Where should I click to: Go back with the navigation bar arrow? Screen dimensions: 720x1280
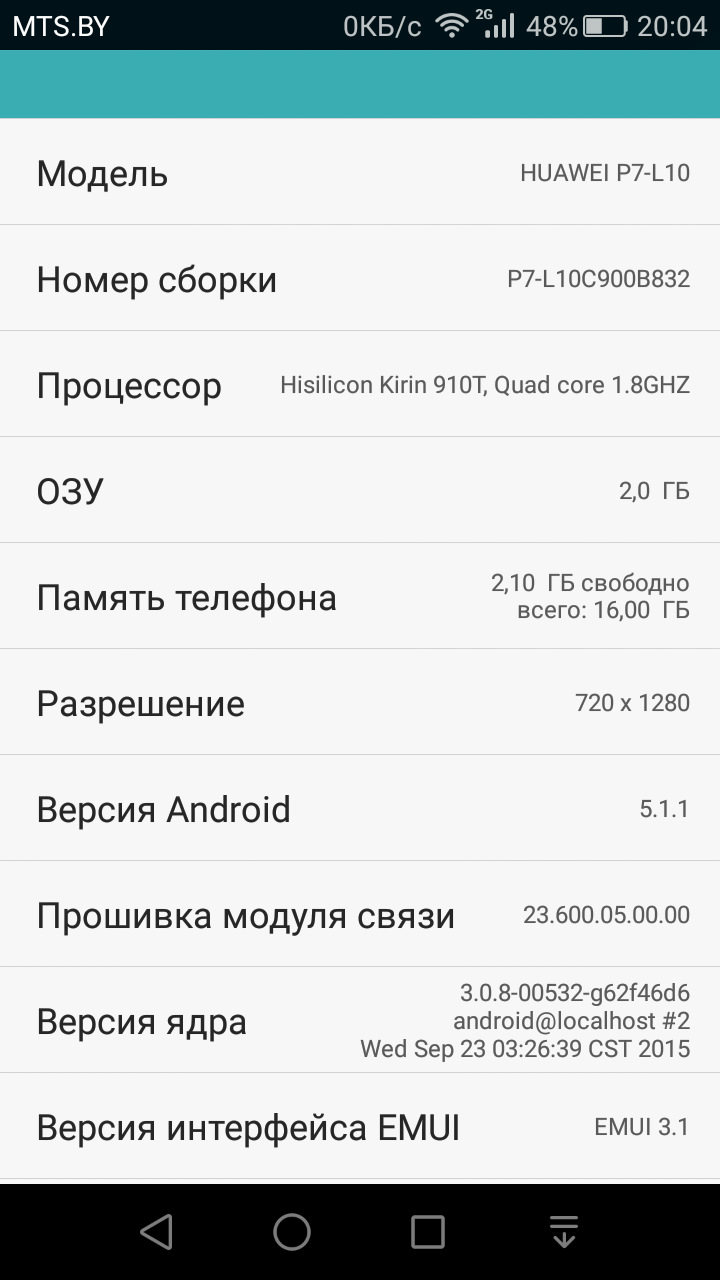tap(157, 1232)
